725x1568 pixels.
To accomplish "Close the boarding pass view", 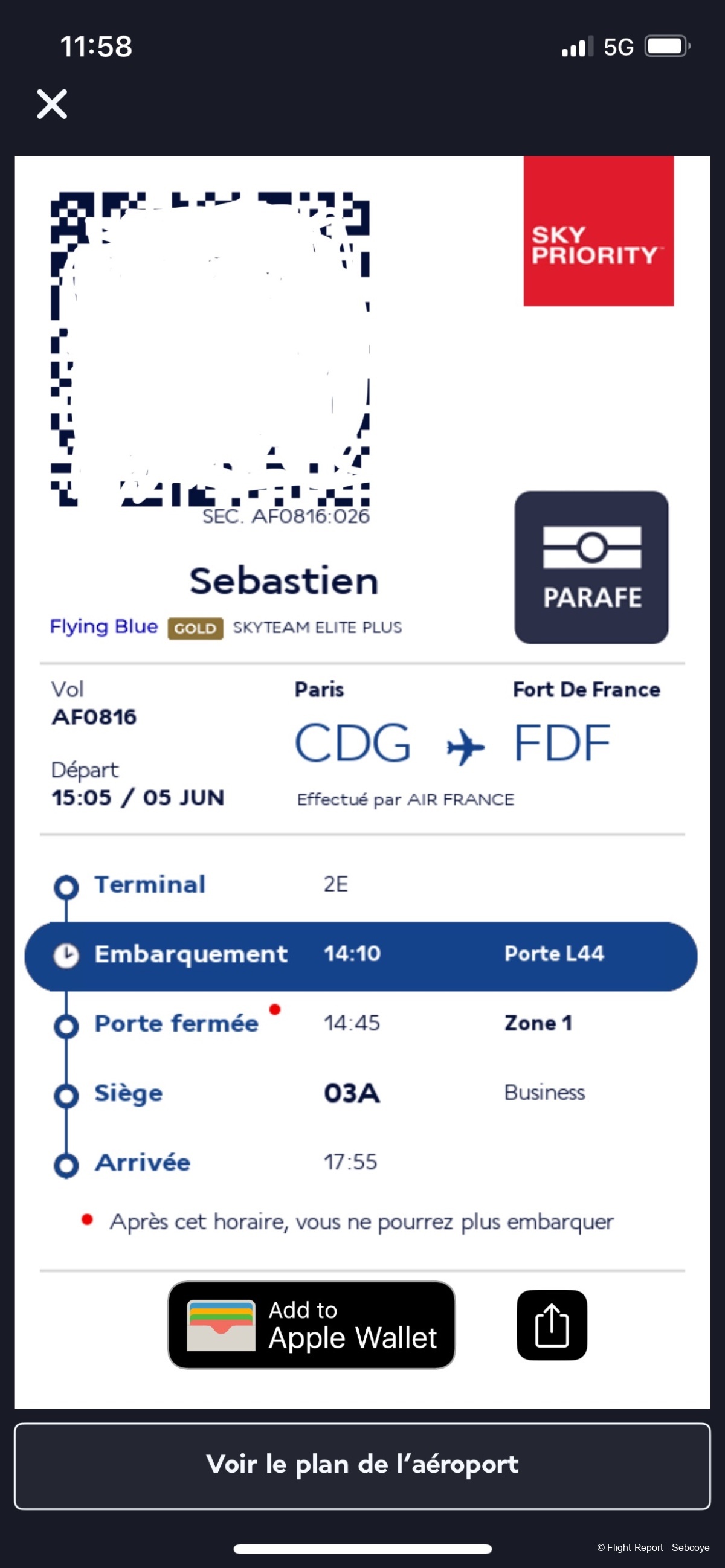I will click(x=52, y=104).
